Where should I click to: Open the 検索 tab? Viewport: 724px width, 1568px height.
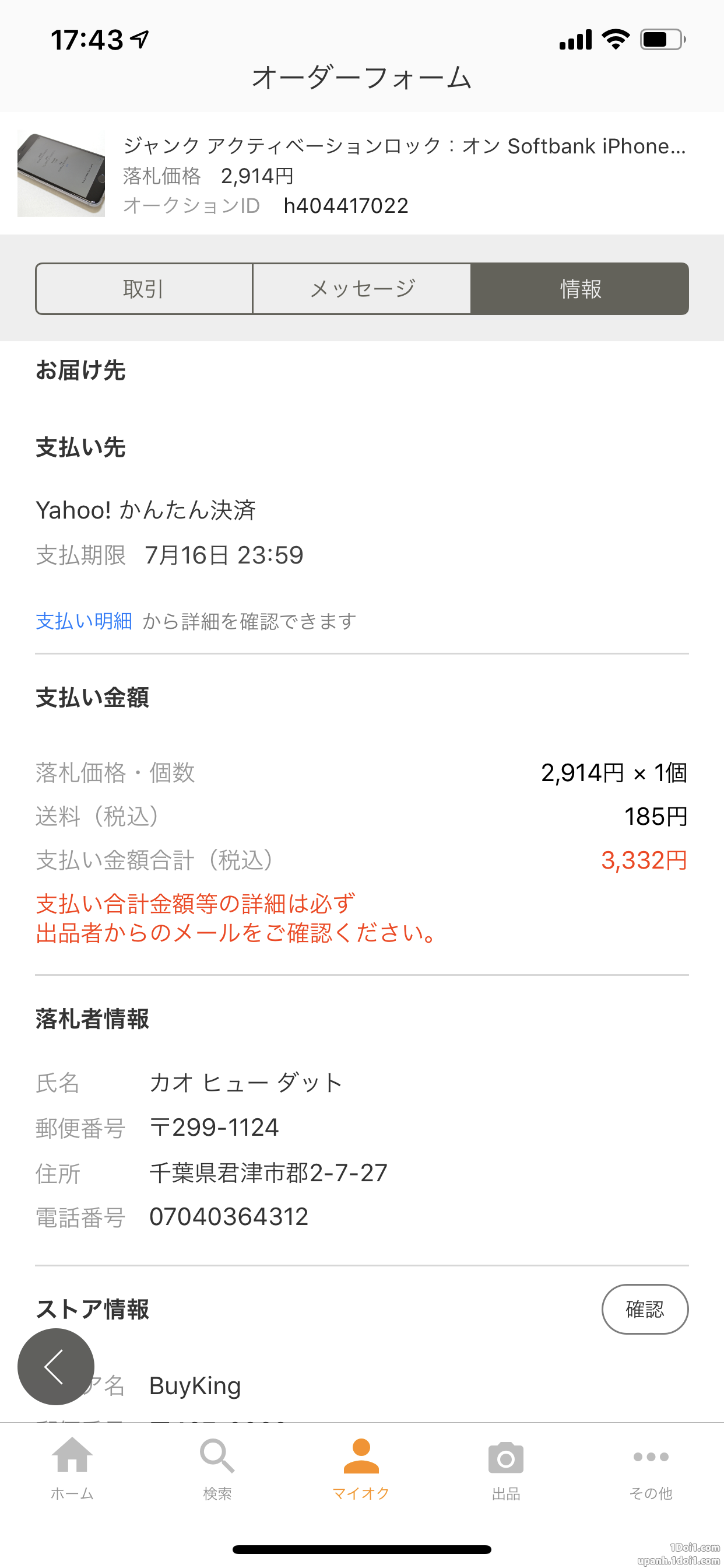(x=217, y=1468)
